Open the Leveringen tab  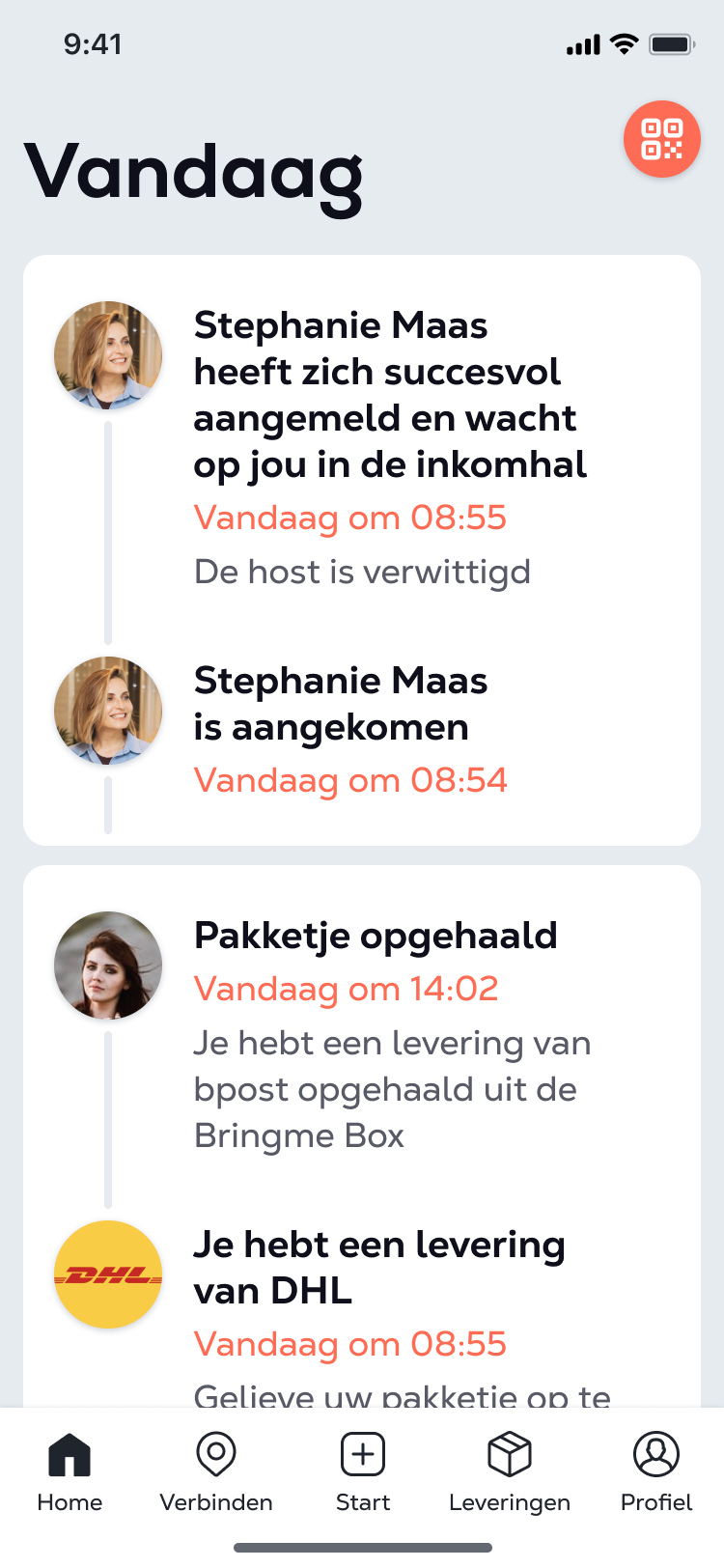[x=510, y=1472]
